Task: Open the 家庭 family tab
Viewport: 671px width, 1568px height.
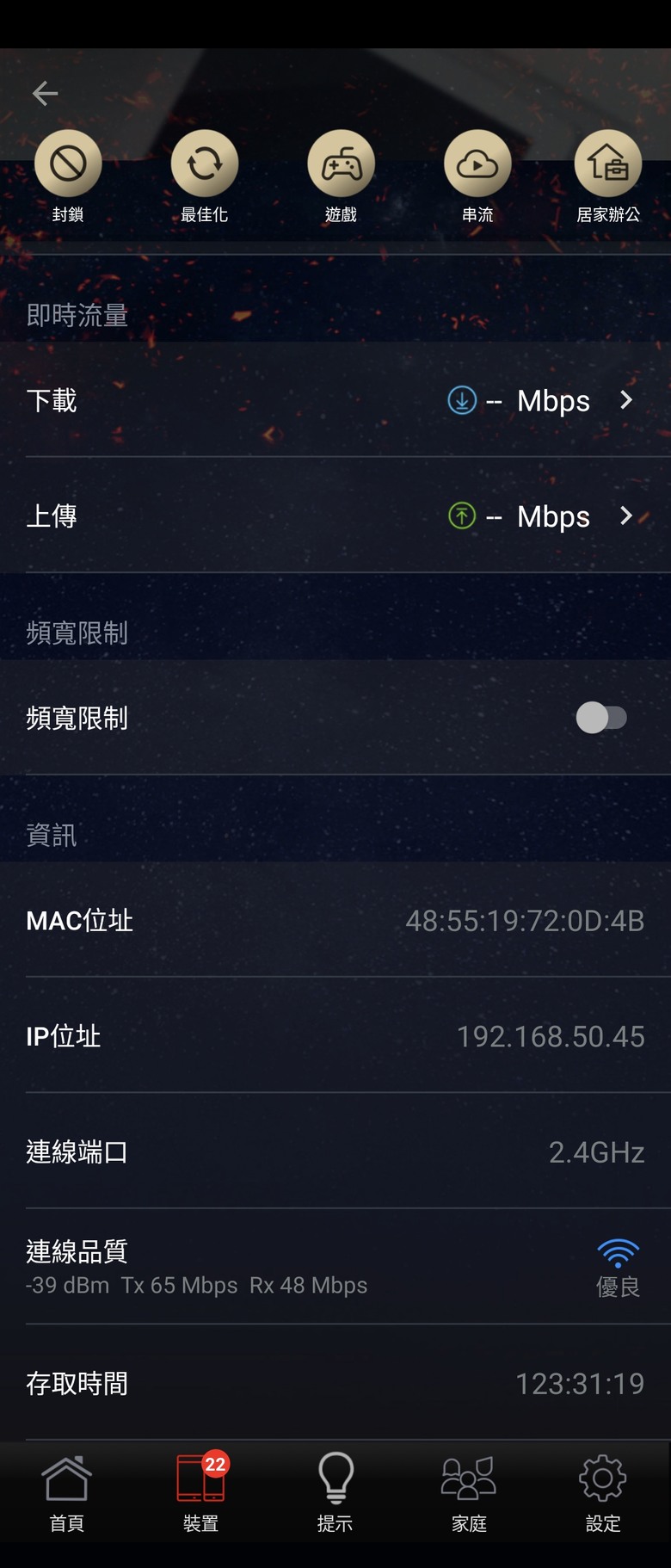Action: [469, 1494]
